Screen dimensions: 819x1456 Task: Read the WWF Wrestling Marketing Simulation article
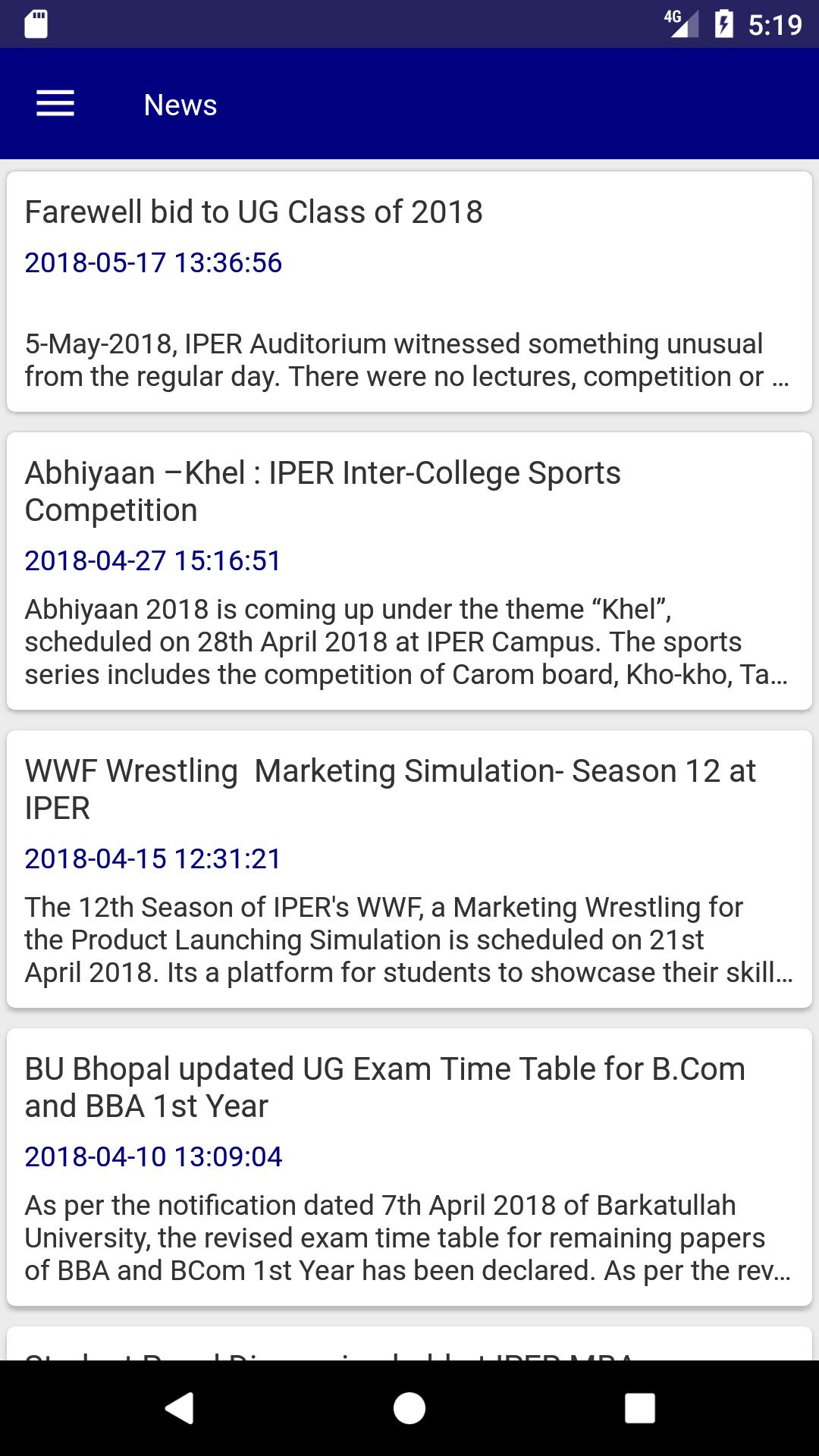point(409,868)
